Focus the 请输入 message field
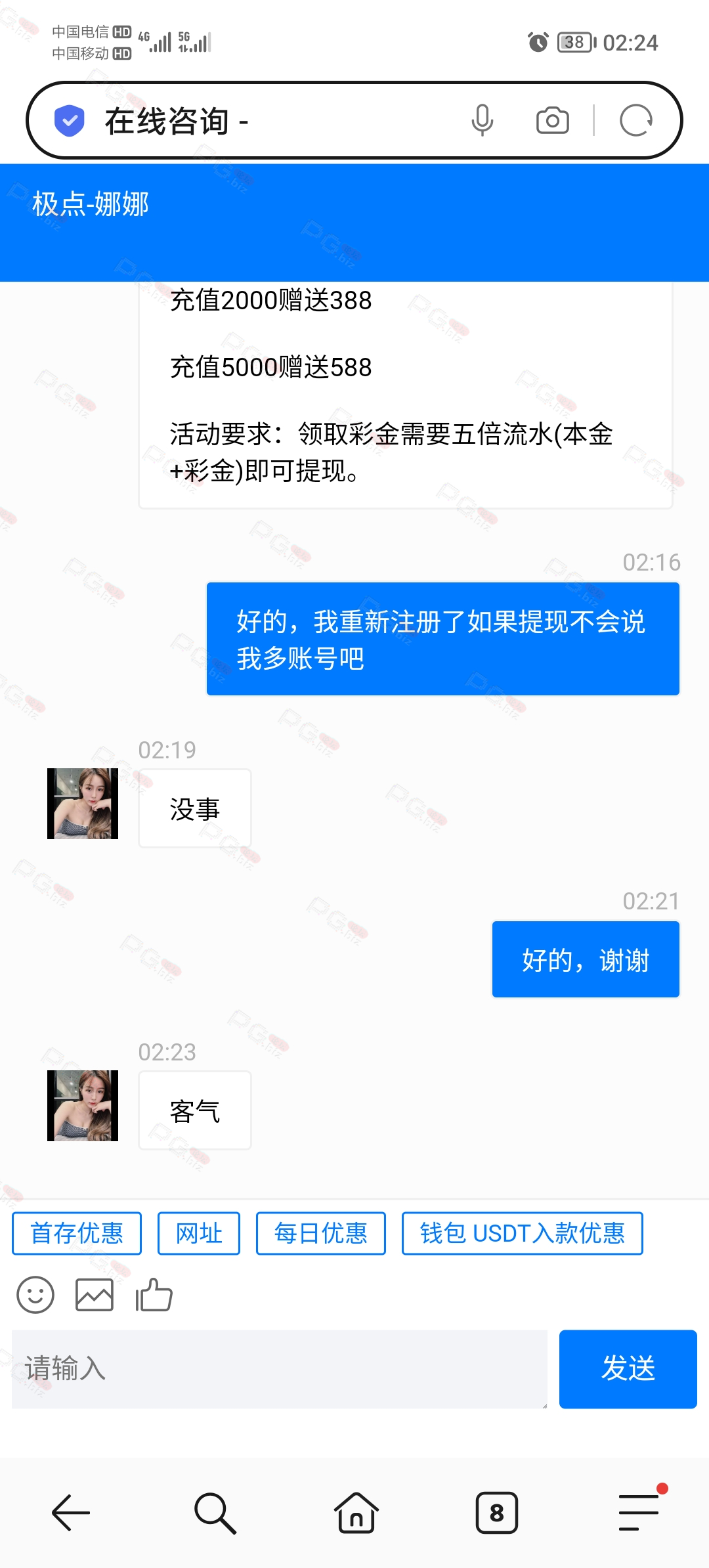This screenshot has height=1568, width=709. tap(280, 1369)
